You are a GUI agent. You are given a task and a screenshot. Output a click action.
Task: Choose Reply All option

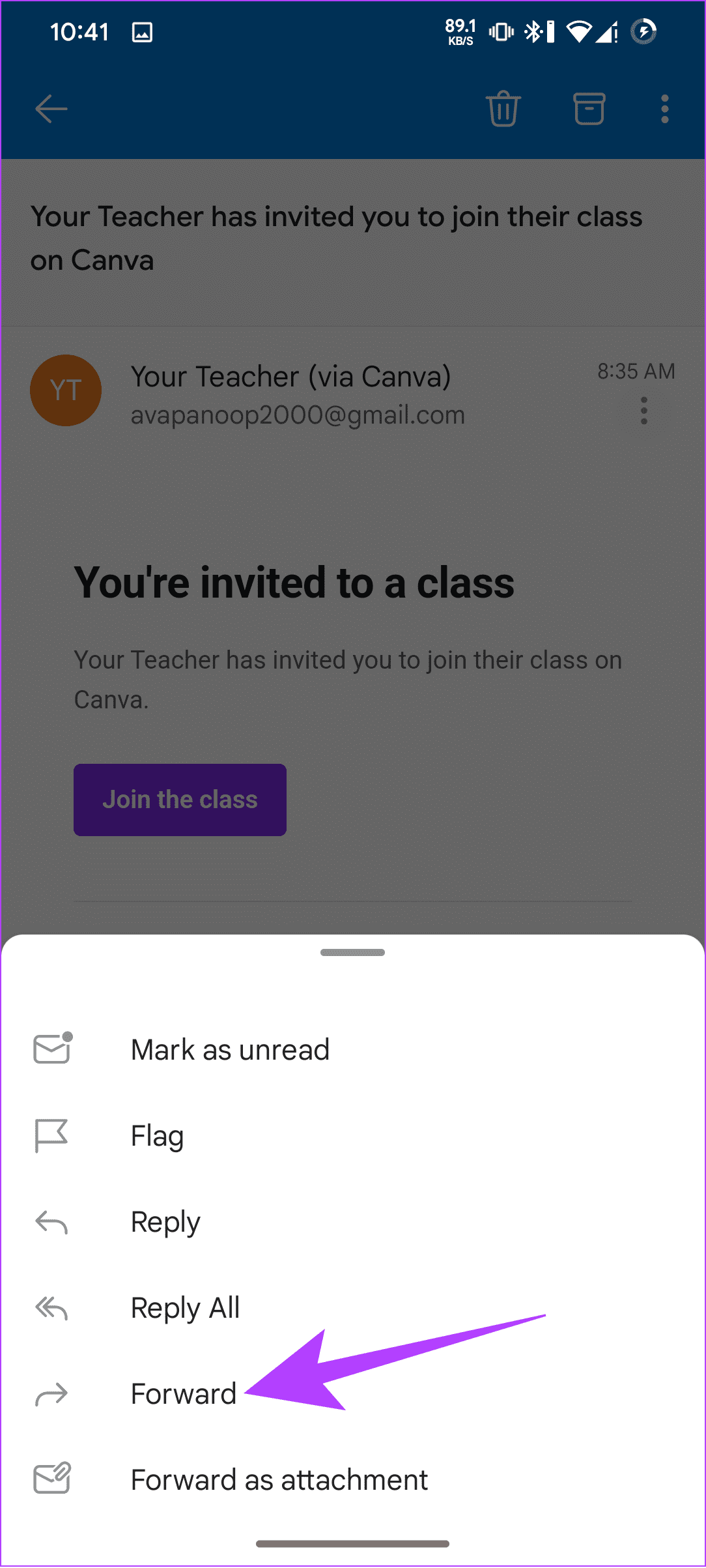(x=185, y=1308)
